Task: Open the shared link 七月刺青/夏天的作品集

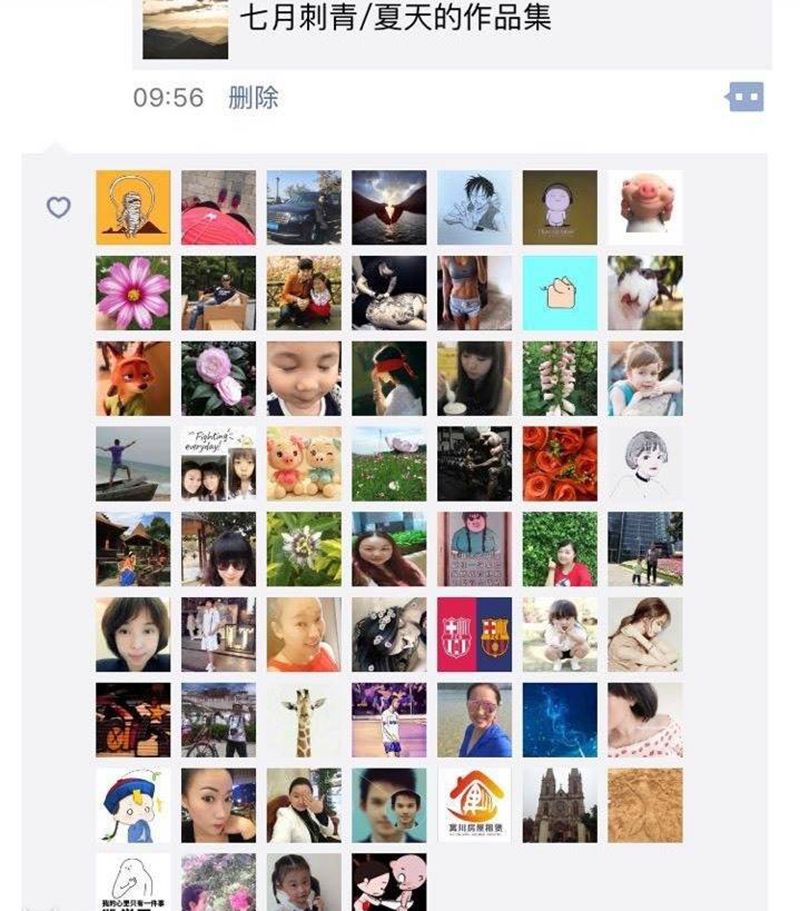Action: [395, 18]
